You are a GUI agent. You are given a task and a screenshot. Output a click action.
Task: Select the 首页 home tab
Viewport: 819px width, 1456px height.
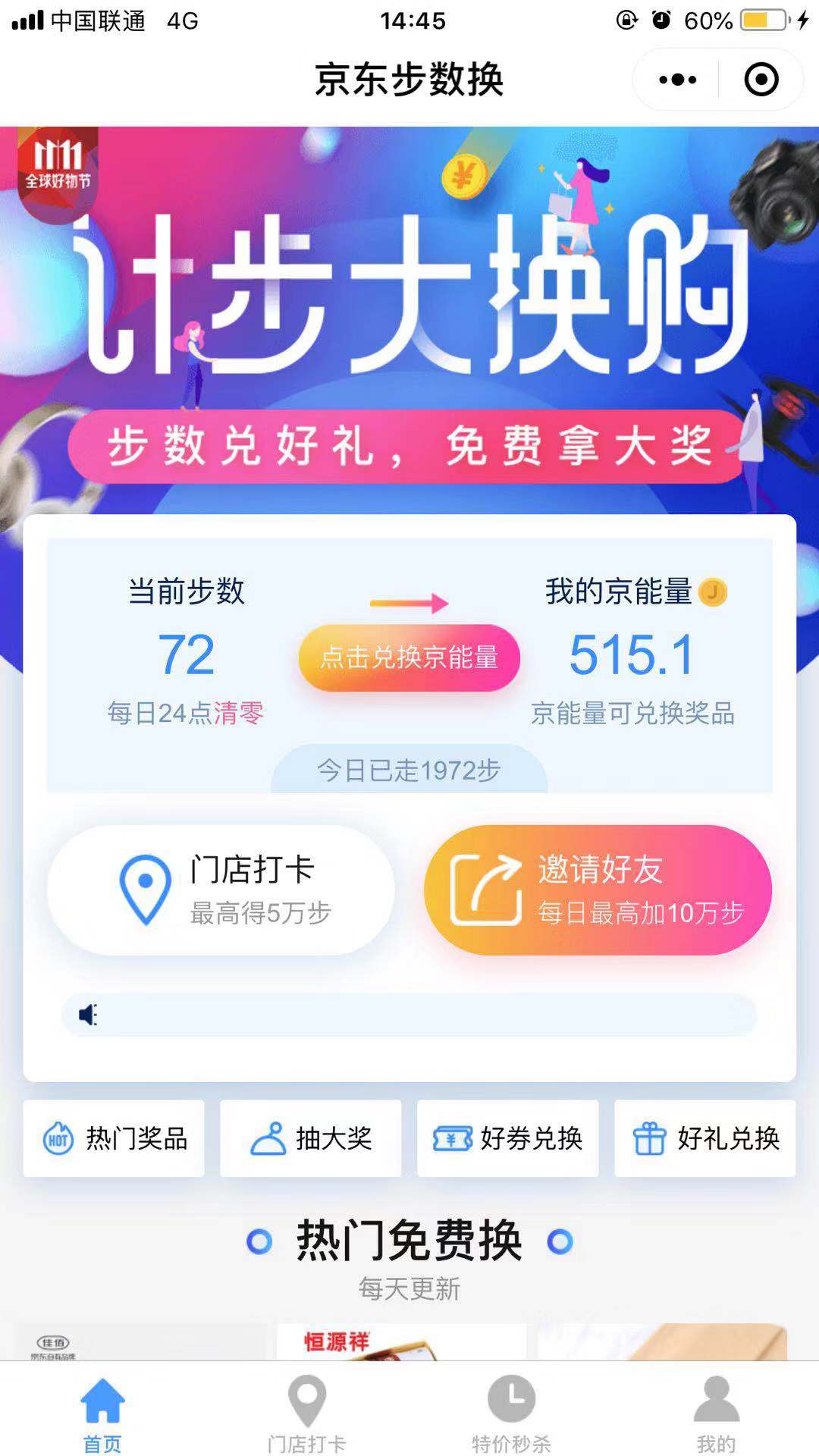102,1412
